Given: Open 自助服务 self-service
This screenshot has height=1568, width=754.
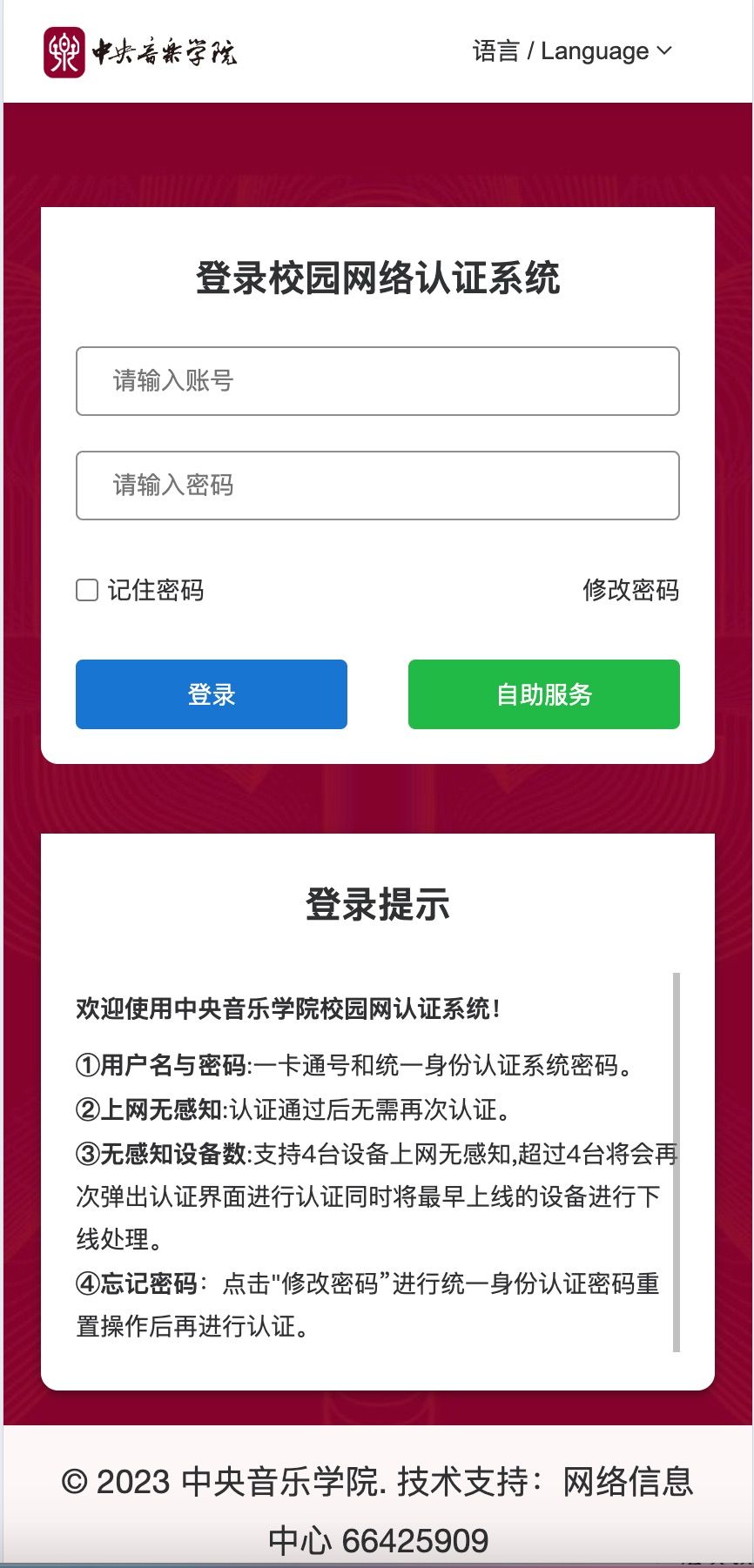Looking at the screenshot, I should tap(543, 694).
